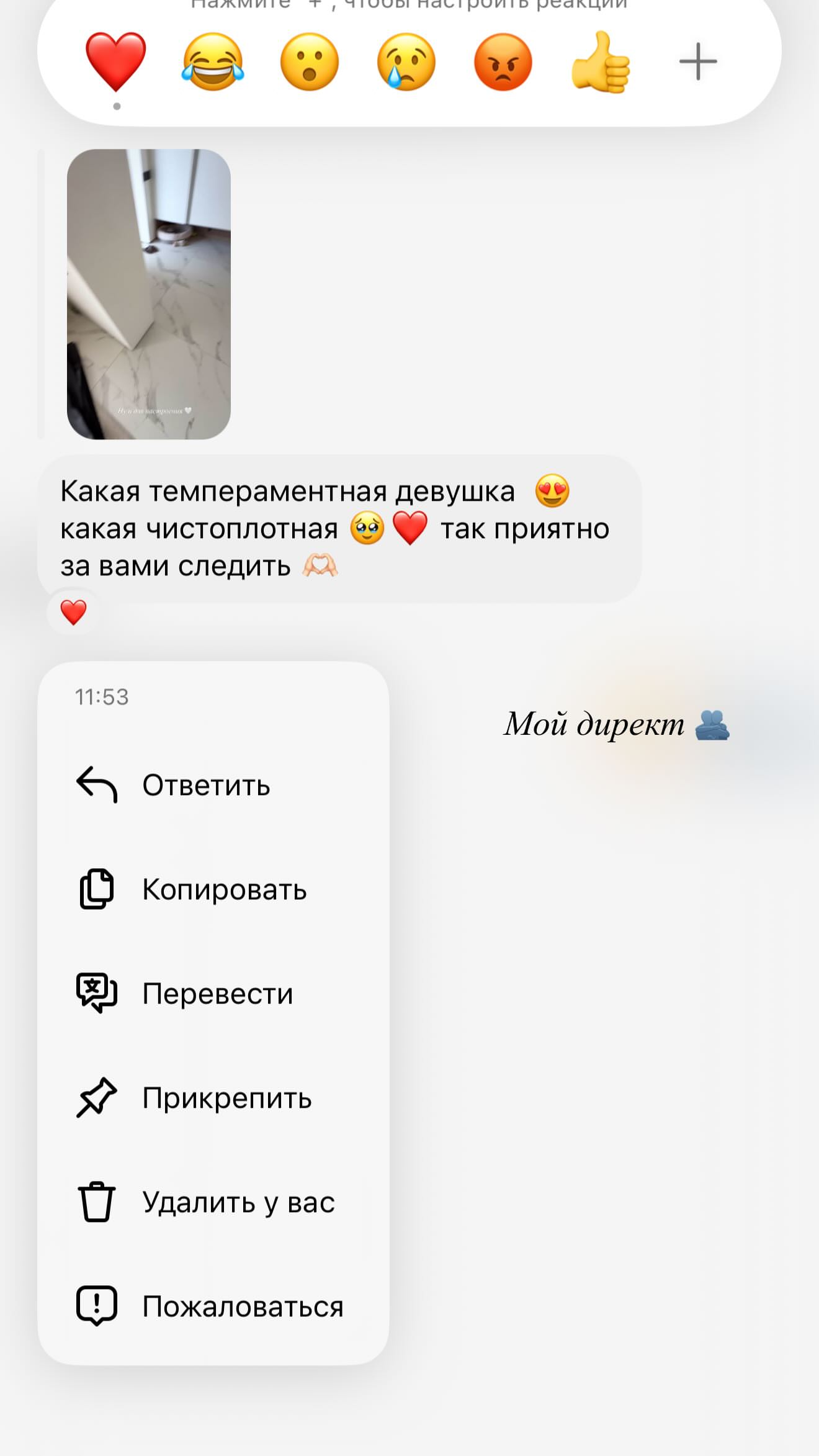Translate the message with Перевести
819x1456 pixels.
(x=213, y=994)
